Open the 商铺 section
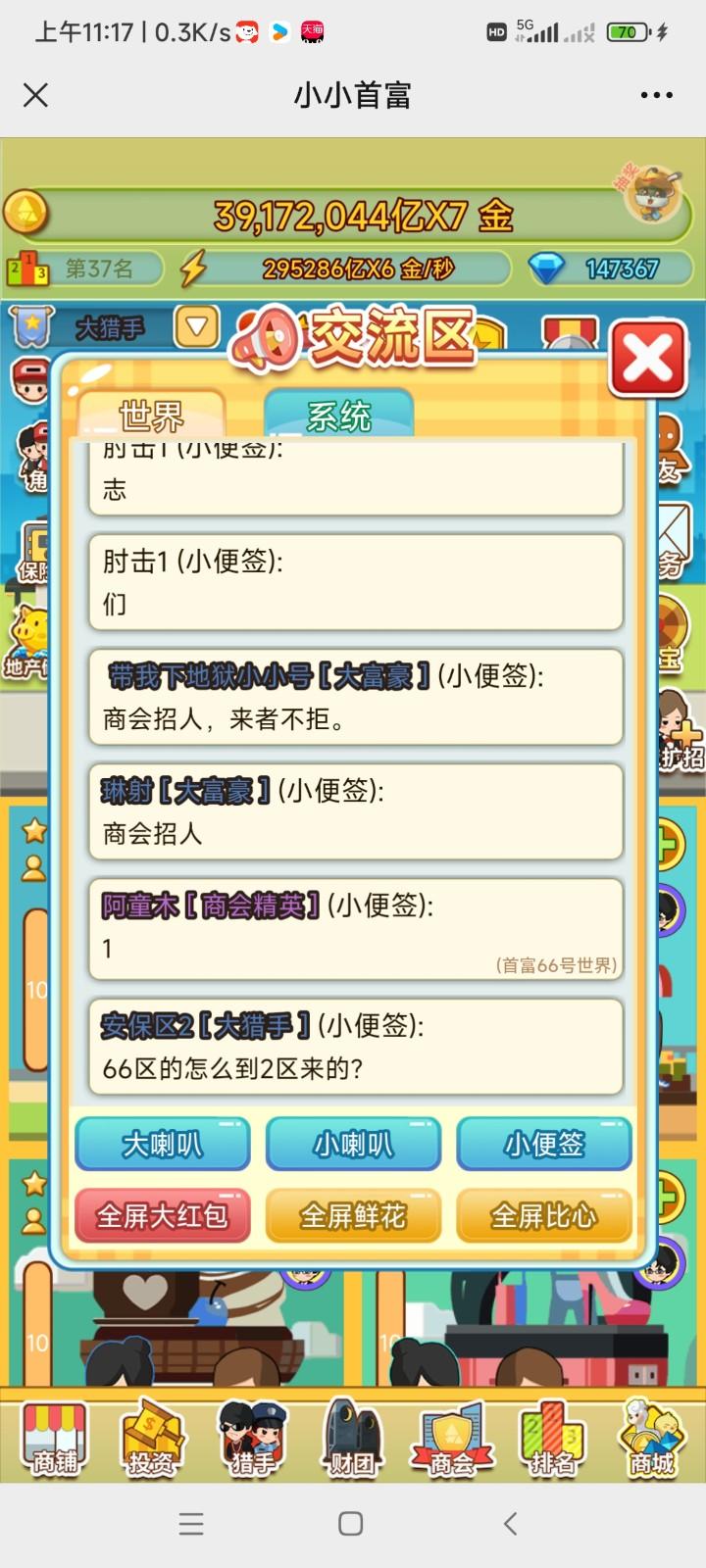706x1568 pixels. coord(55,1439)
